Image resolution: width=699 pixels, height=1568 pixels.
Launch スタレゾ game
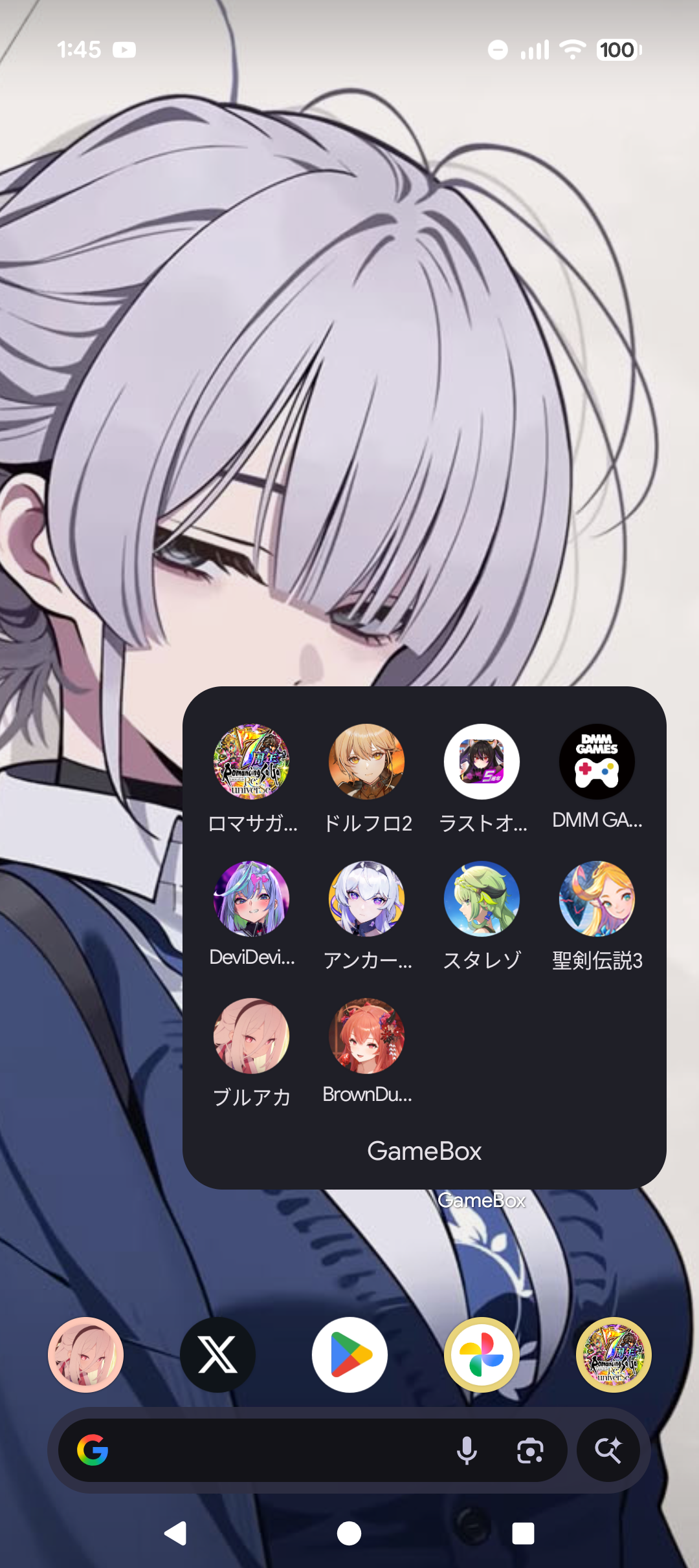(482, 898)
